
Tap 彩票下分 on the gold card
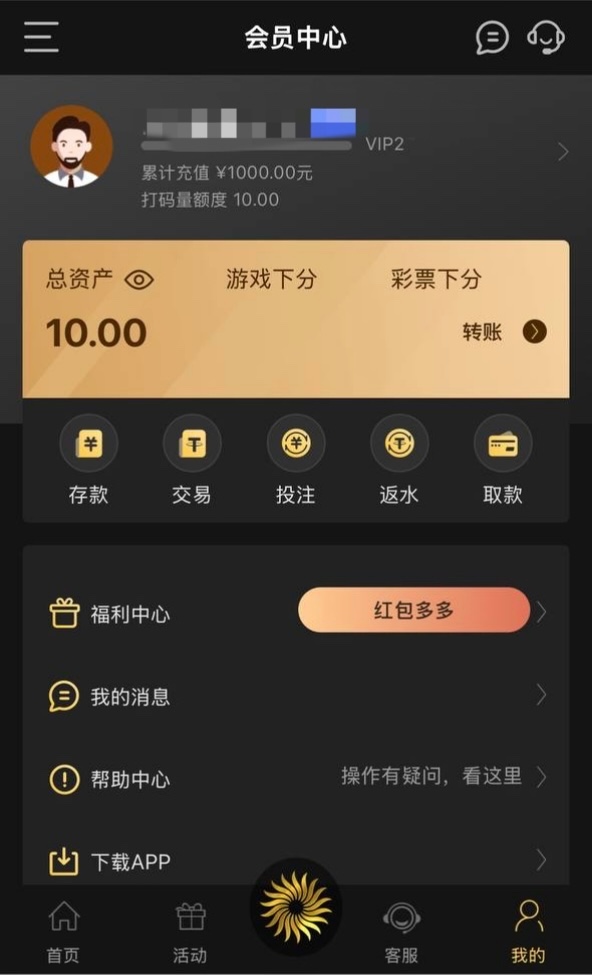click(x=436, y=280)
